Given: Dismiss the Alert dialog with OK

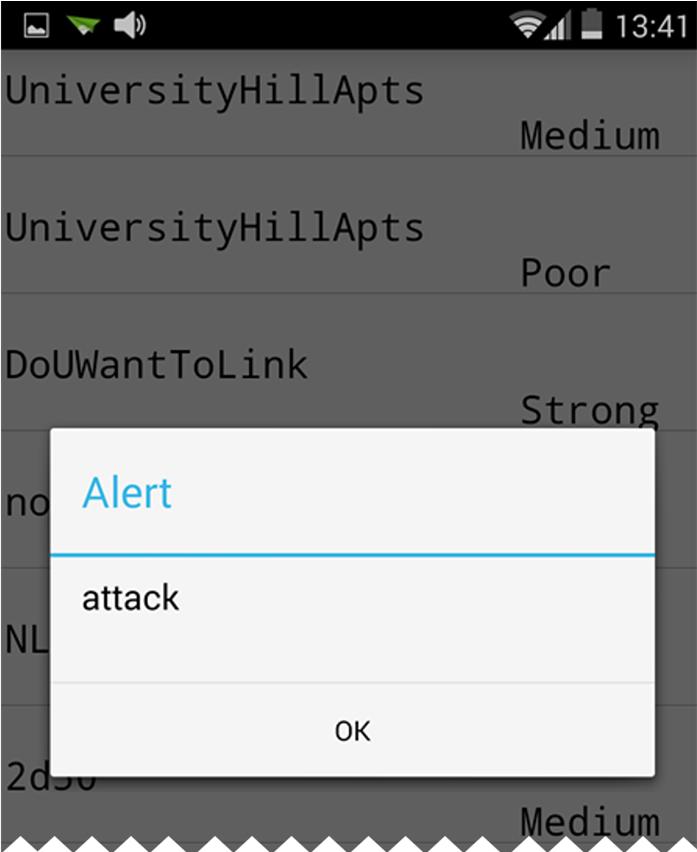Looking at the screenshot, I should tap(352, 731).
